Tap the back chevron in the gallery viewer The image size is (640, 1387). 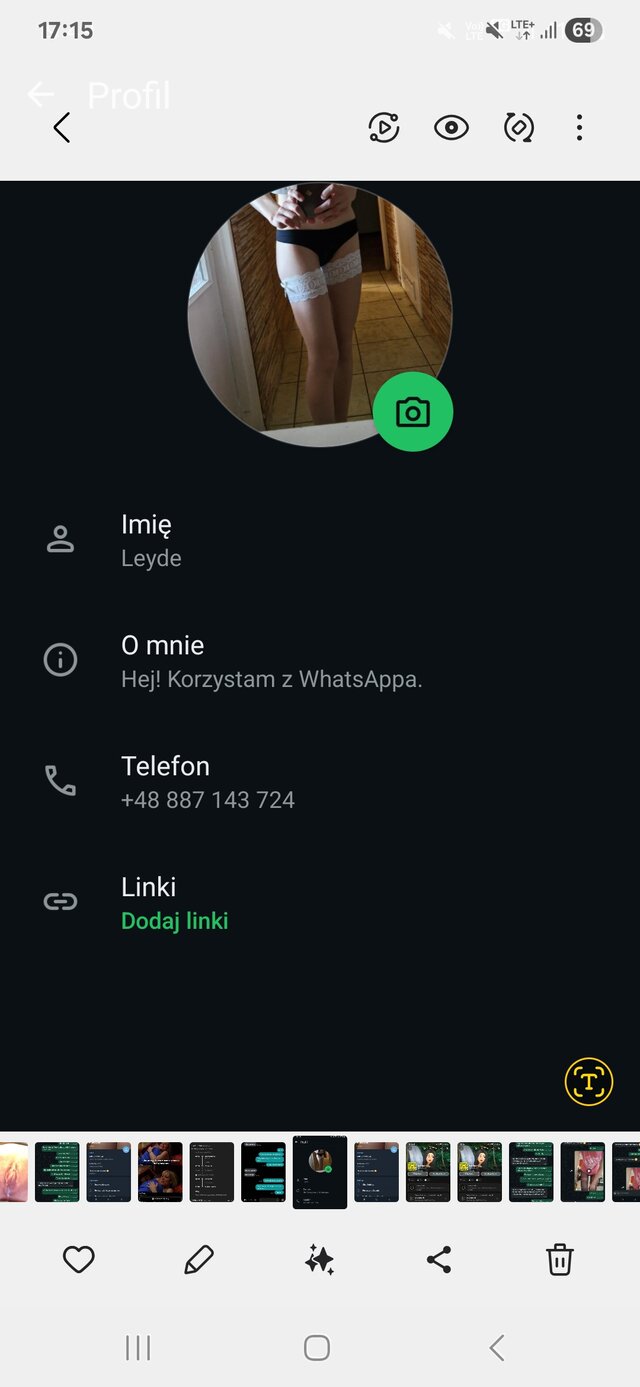coord(62,127)
